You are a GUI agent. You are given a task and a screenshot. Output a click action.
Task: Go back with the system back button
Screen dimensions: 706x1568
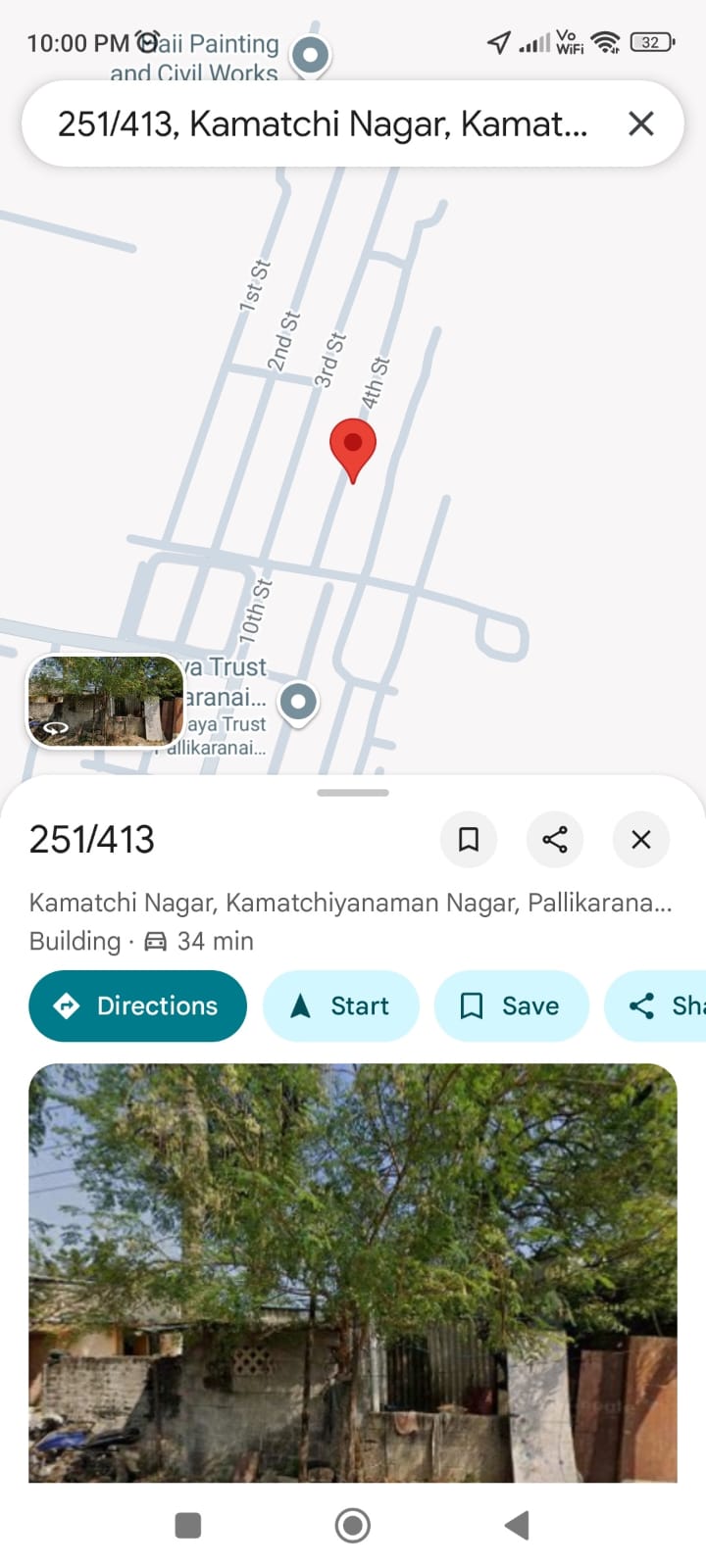point(517,1525)
